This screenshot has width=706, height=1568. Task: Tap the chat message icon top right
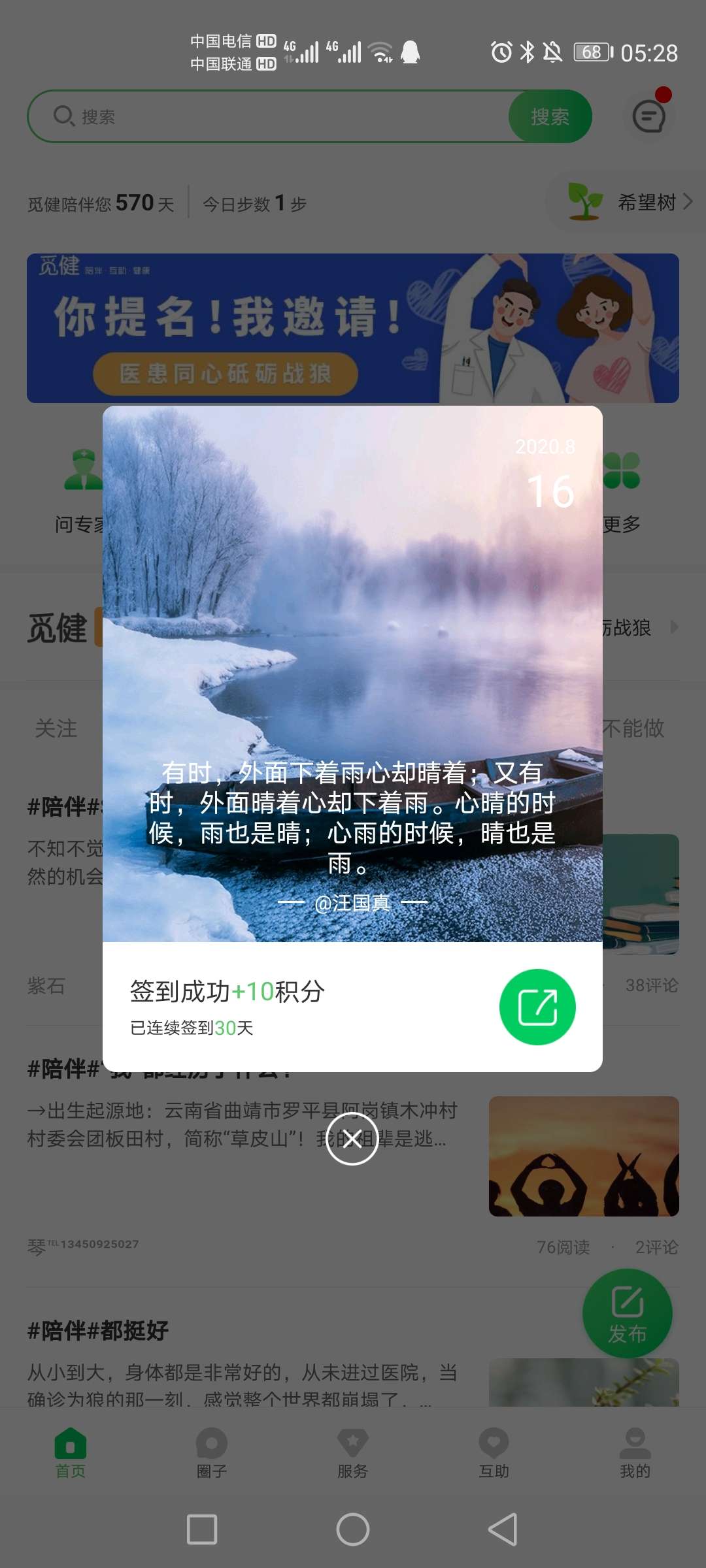649,116
